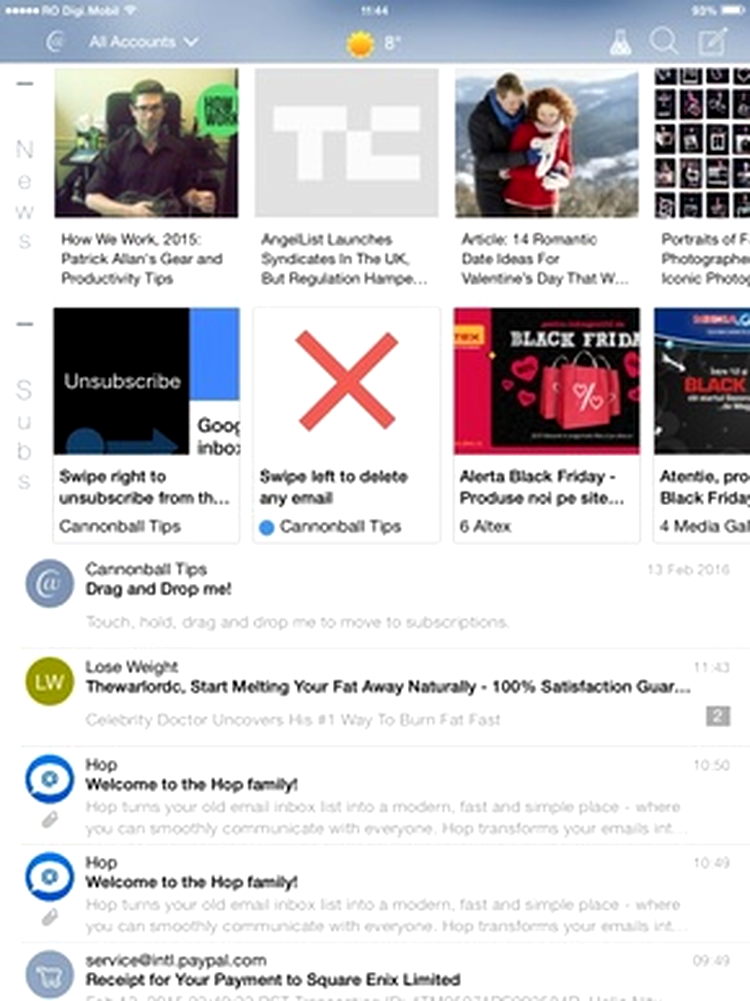
Task: Open the Swipe right to unsubscribe card
Action: coord(146,425)
